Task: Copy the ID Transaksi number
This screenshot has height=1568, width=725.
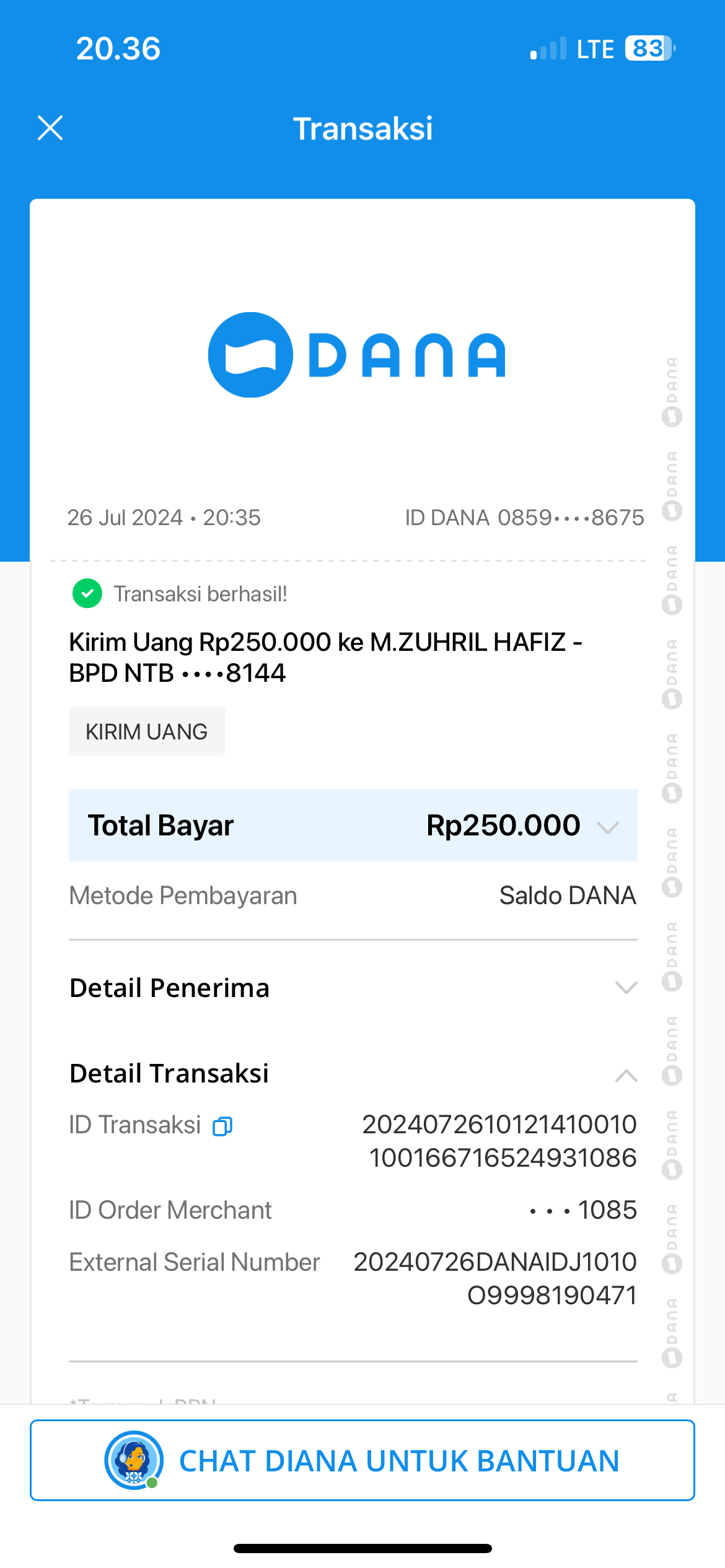Action: pyautogui.click(x=222, y=1126)
